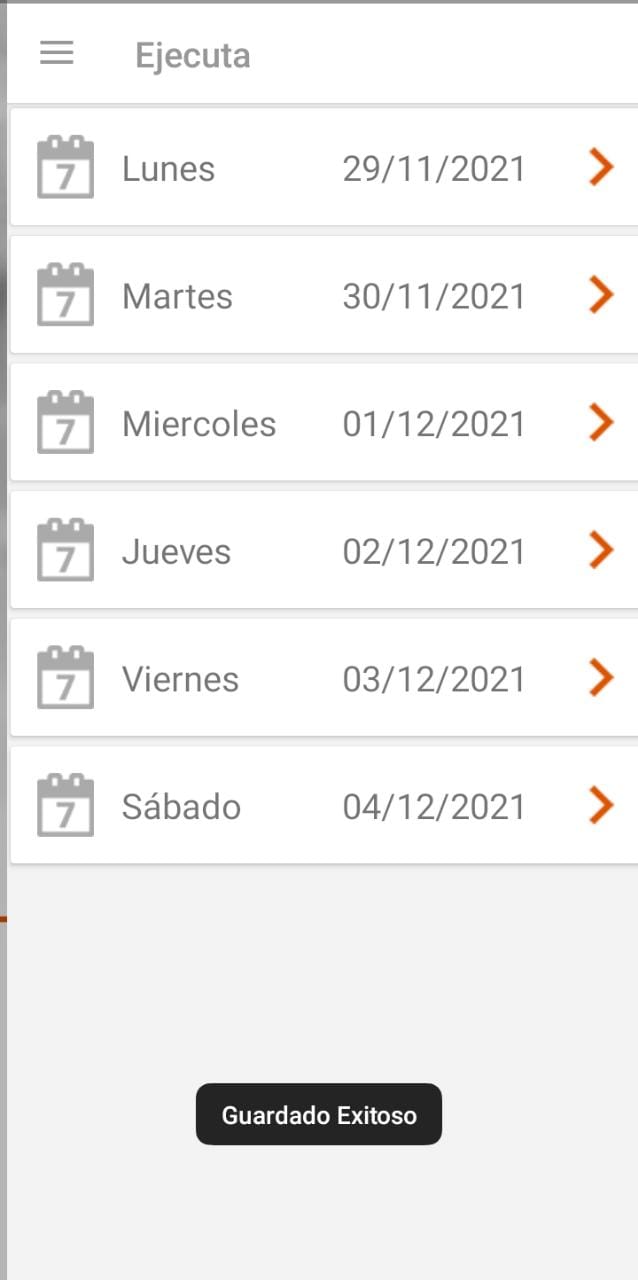Select Martes 30/11/2021
The image size is (638, 1280).
324,295
